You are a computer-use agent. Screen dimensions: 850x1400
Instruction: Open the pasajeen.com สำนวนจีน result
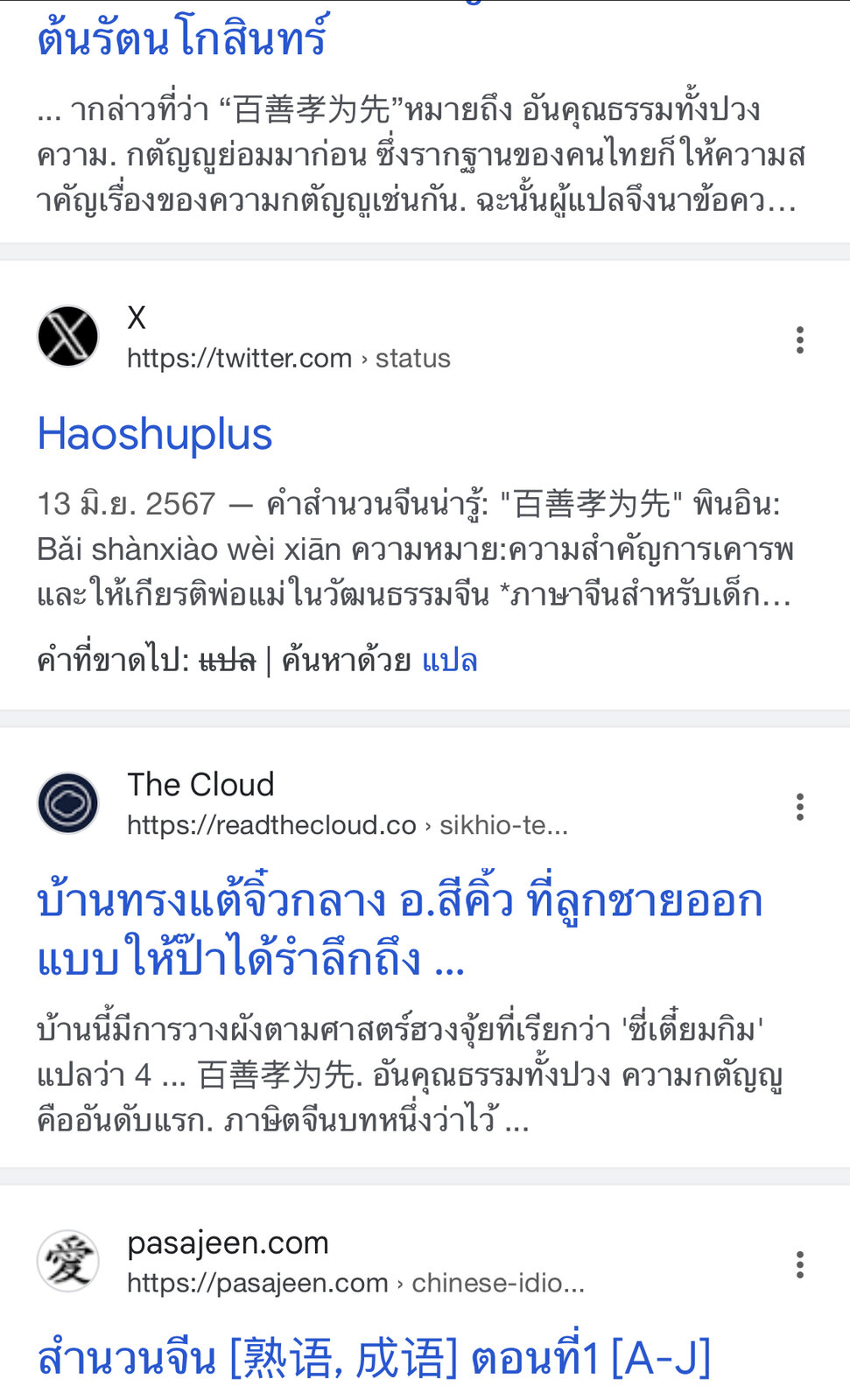click(374, 1358)
